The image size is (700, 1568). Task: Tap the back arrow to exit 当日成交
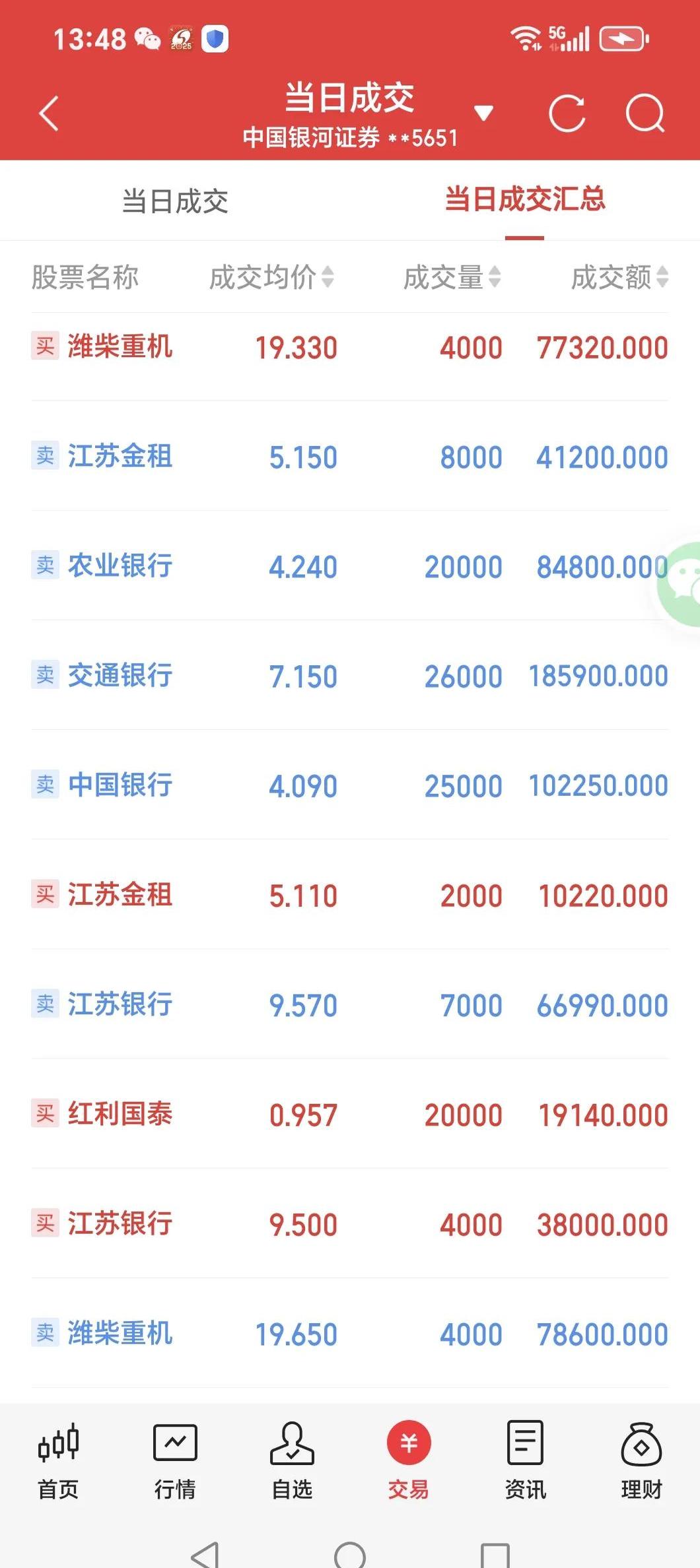(48, 114)
